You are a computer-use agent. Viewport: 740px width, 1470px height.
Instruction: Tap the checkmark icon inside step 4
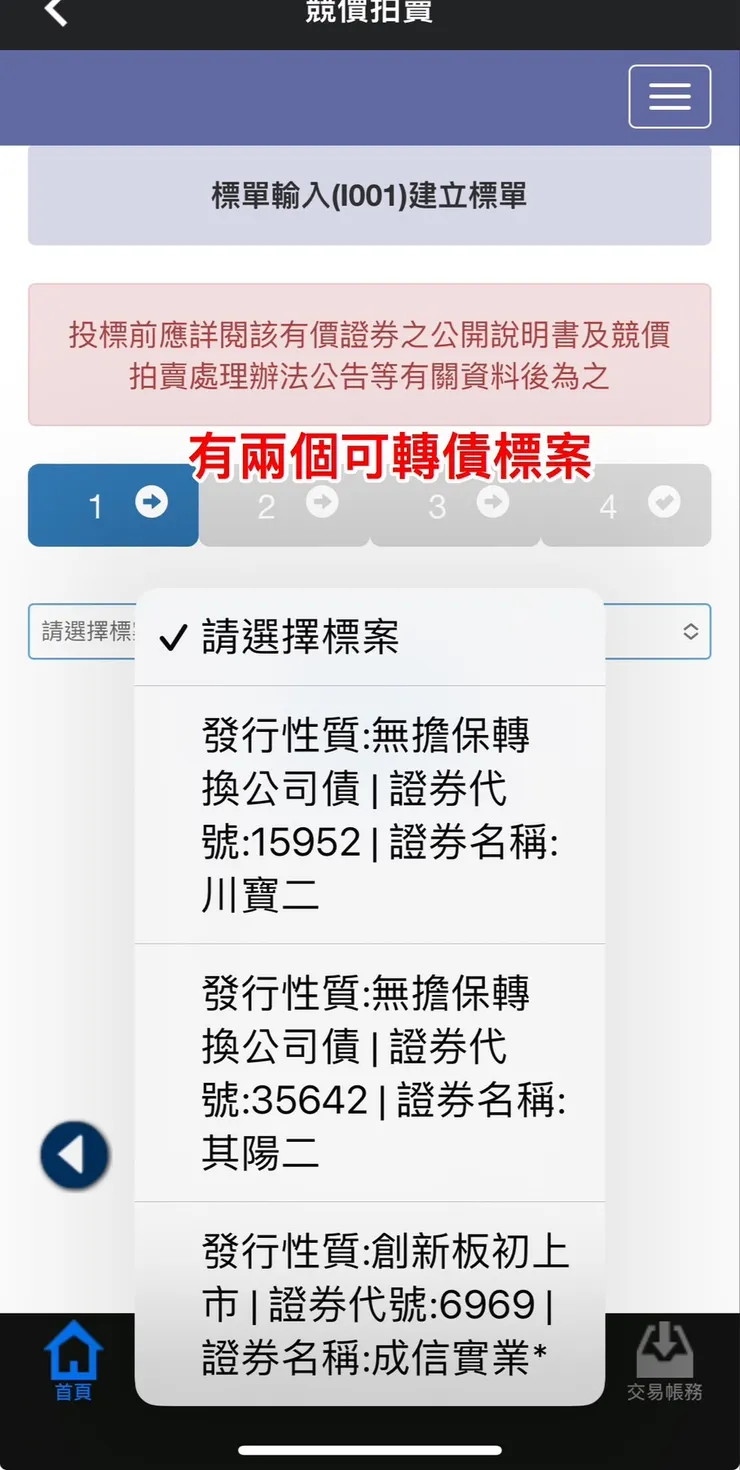(x=665, y=504)
